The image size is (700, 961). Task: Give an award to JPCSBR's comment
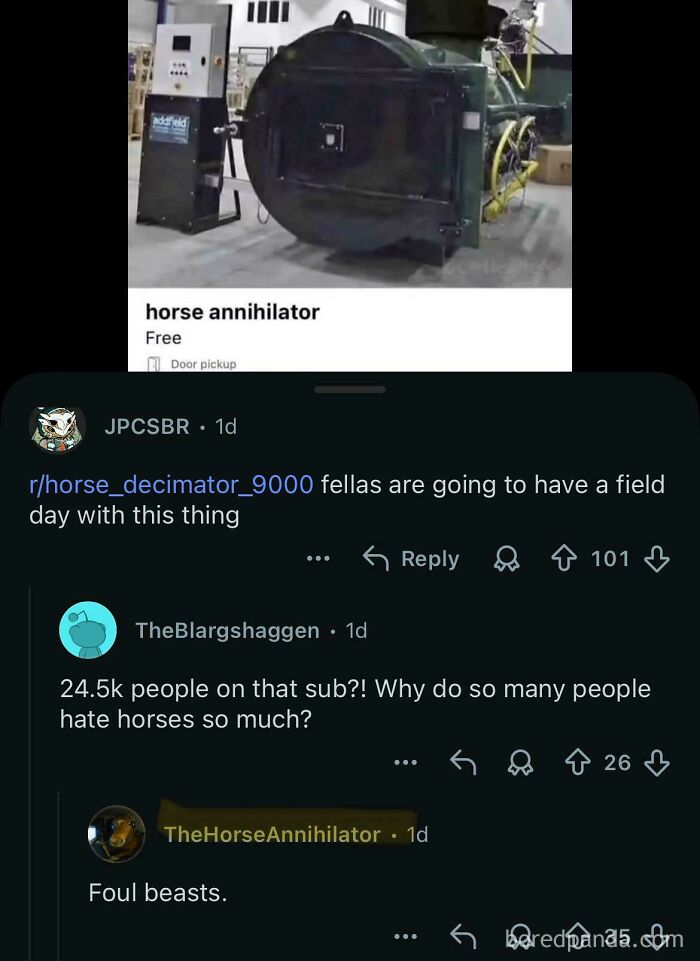[x=507, y=559]
